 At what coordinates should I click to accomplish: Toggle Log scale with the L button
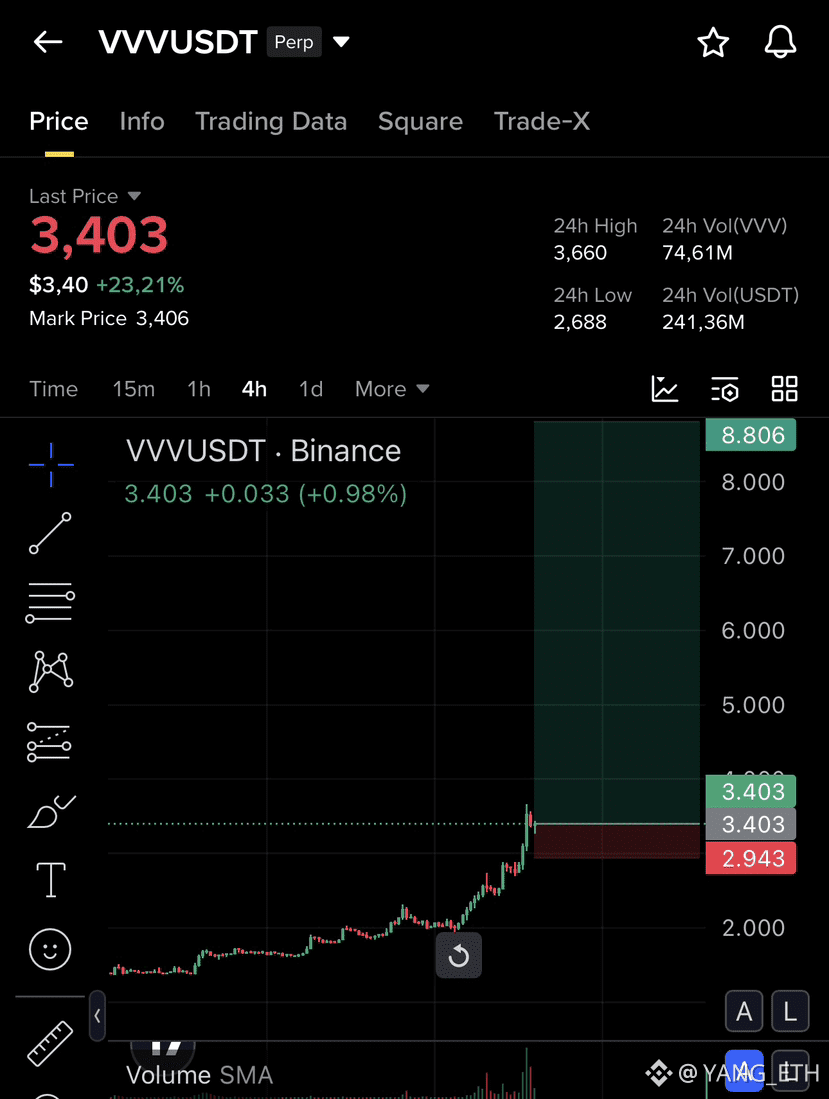(790, 1011)
